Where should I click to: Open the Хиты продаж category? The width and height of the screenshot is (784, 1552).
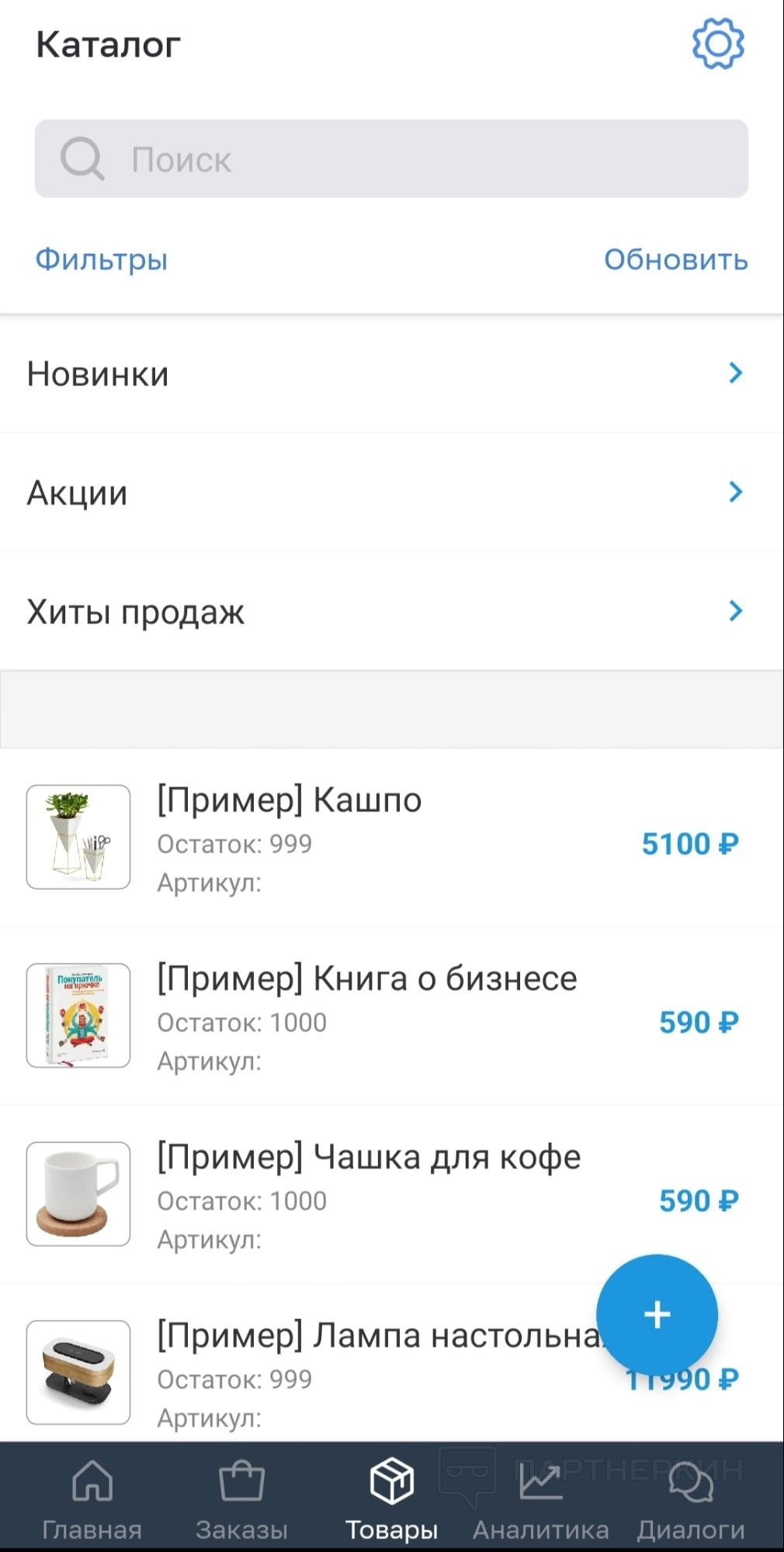coord(391,612)
